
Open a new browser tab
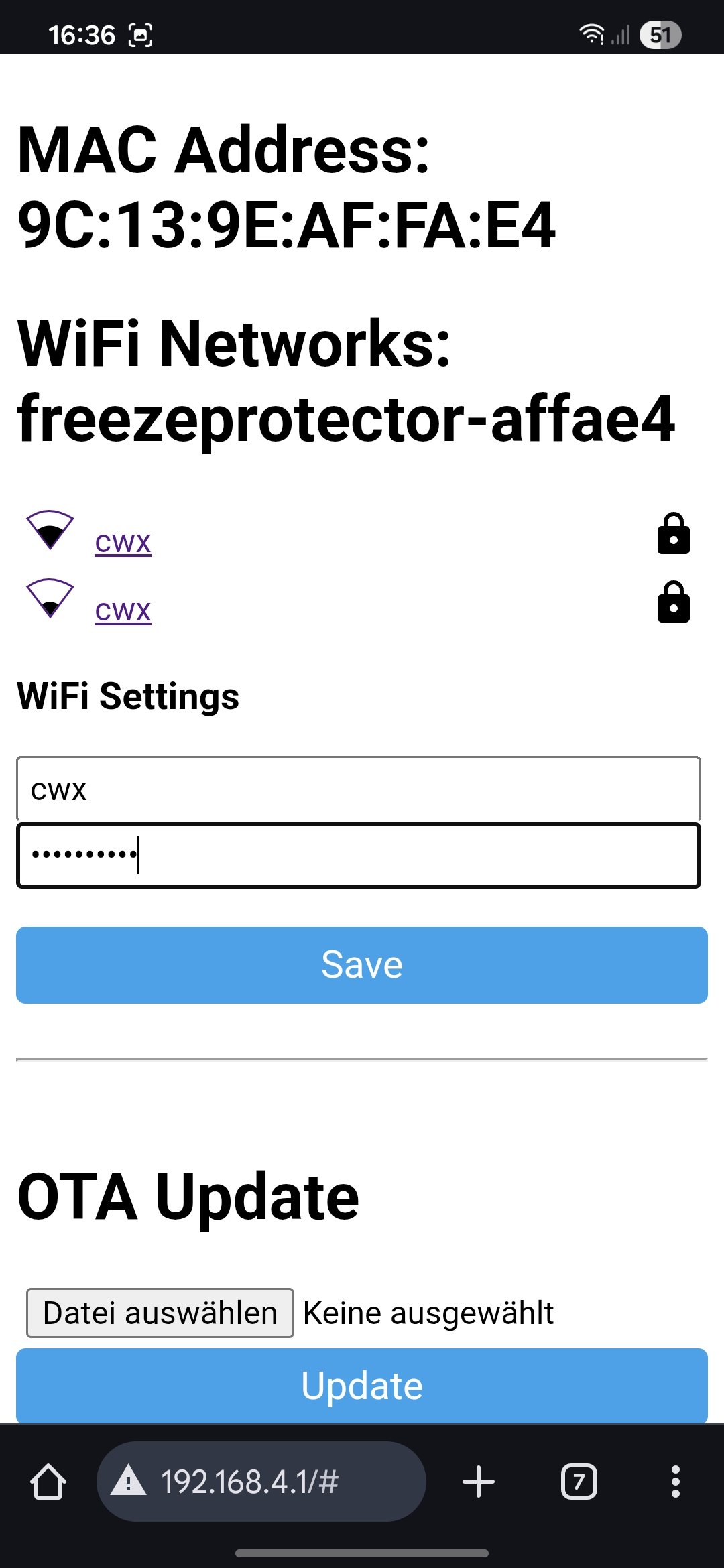click(x=478, y=1482)
